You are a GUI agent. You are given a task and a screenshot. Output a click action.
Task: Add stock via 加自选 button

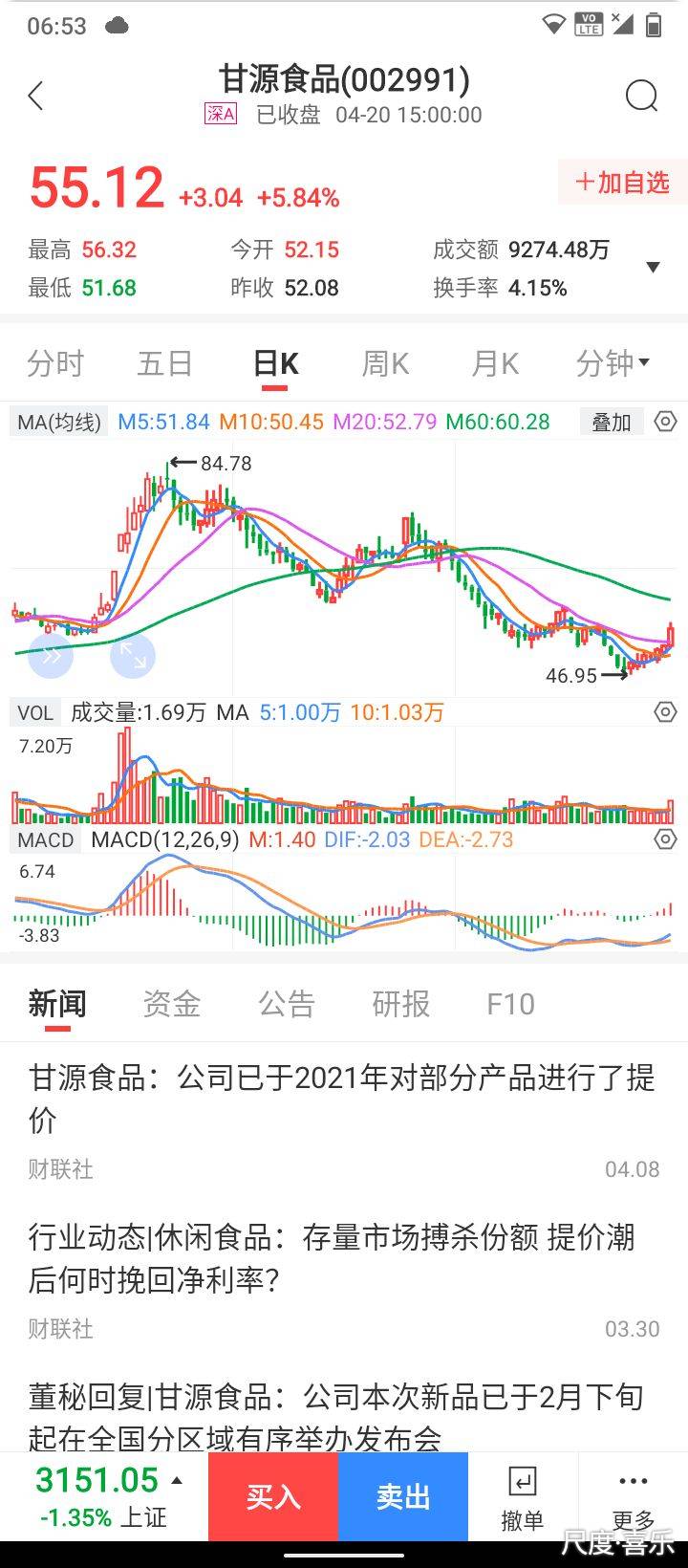point(619,183)
